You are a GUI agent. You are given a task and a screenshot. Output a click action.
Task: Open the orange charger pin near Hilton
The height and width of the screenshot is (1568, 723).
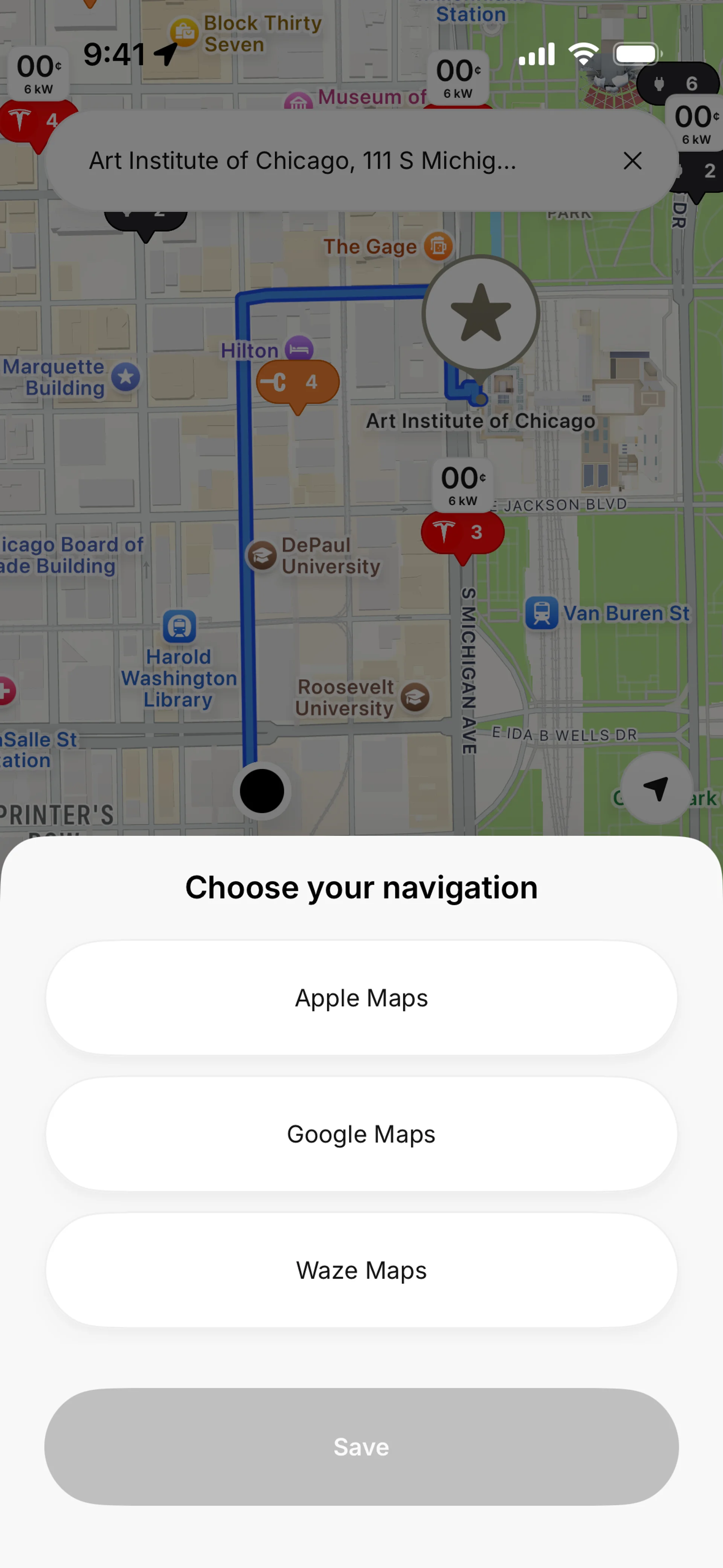(x=297, y=383)
